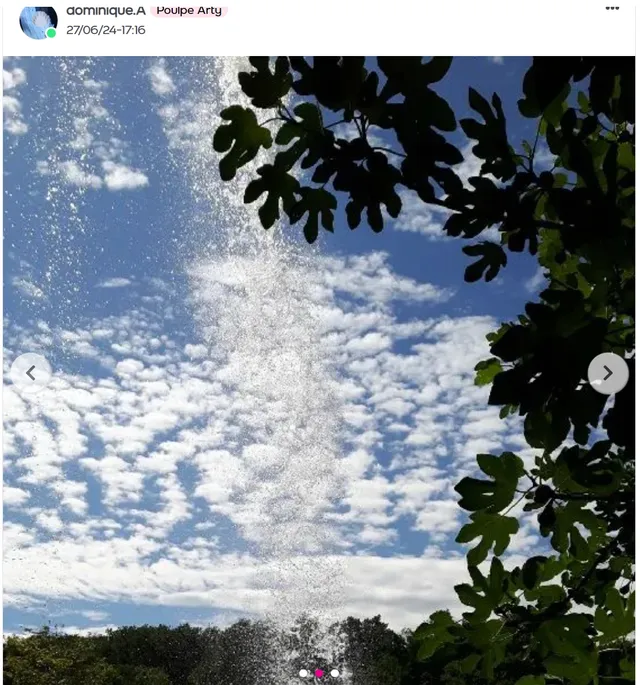
Task: Show the next photo in the carousel
Action: tap(607, 373)
